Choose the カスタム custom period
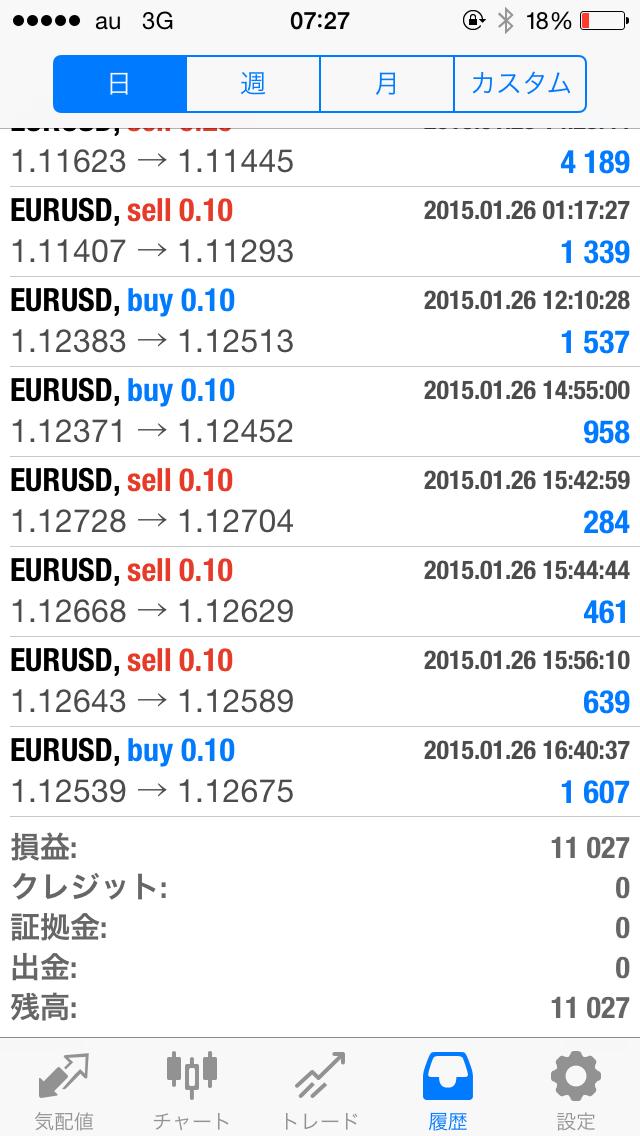Screen dimensions: 640x1136 (x=520, y=84)
